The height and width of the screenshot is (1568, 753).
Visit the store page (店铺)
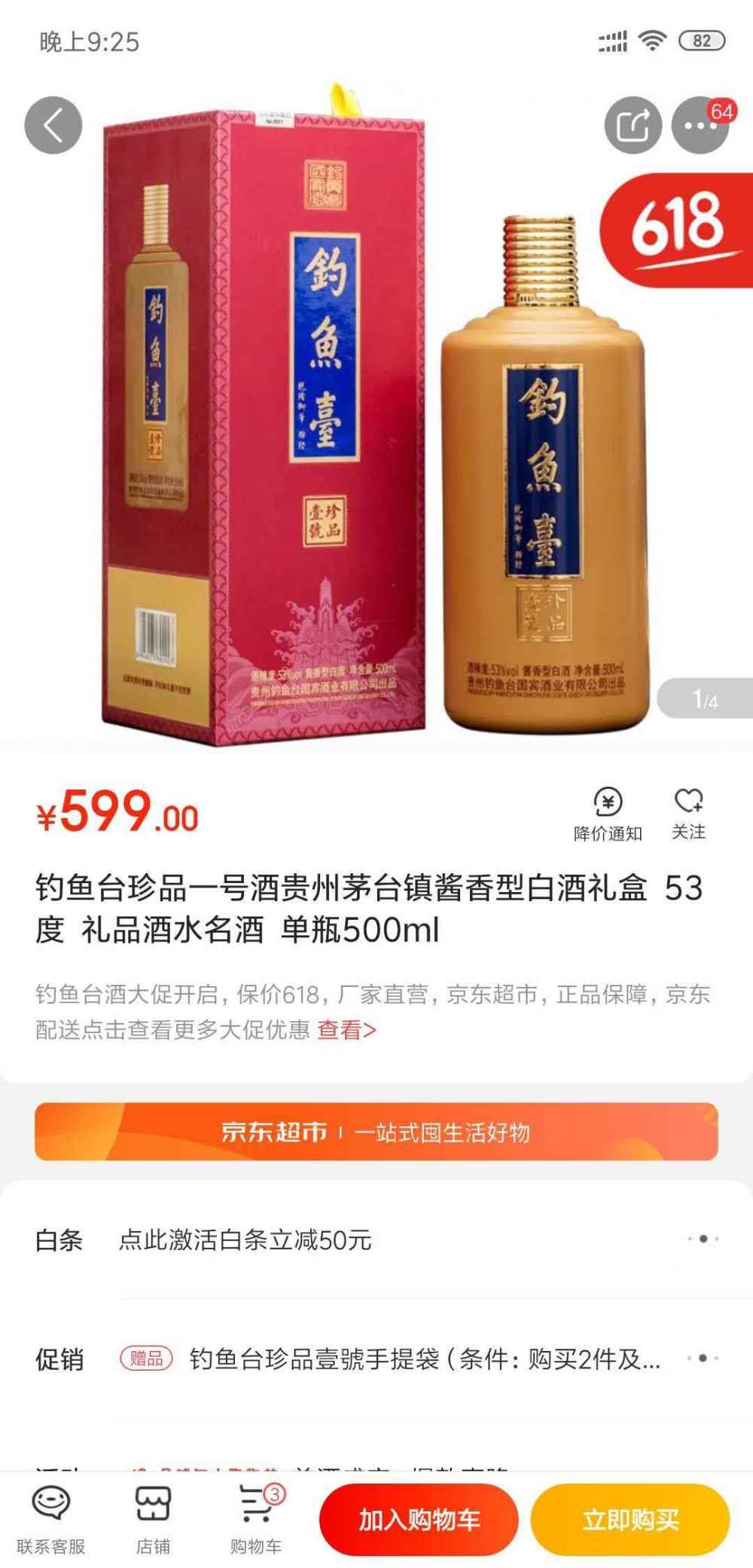tap(153, 1519)
